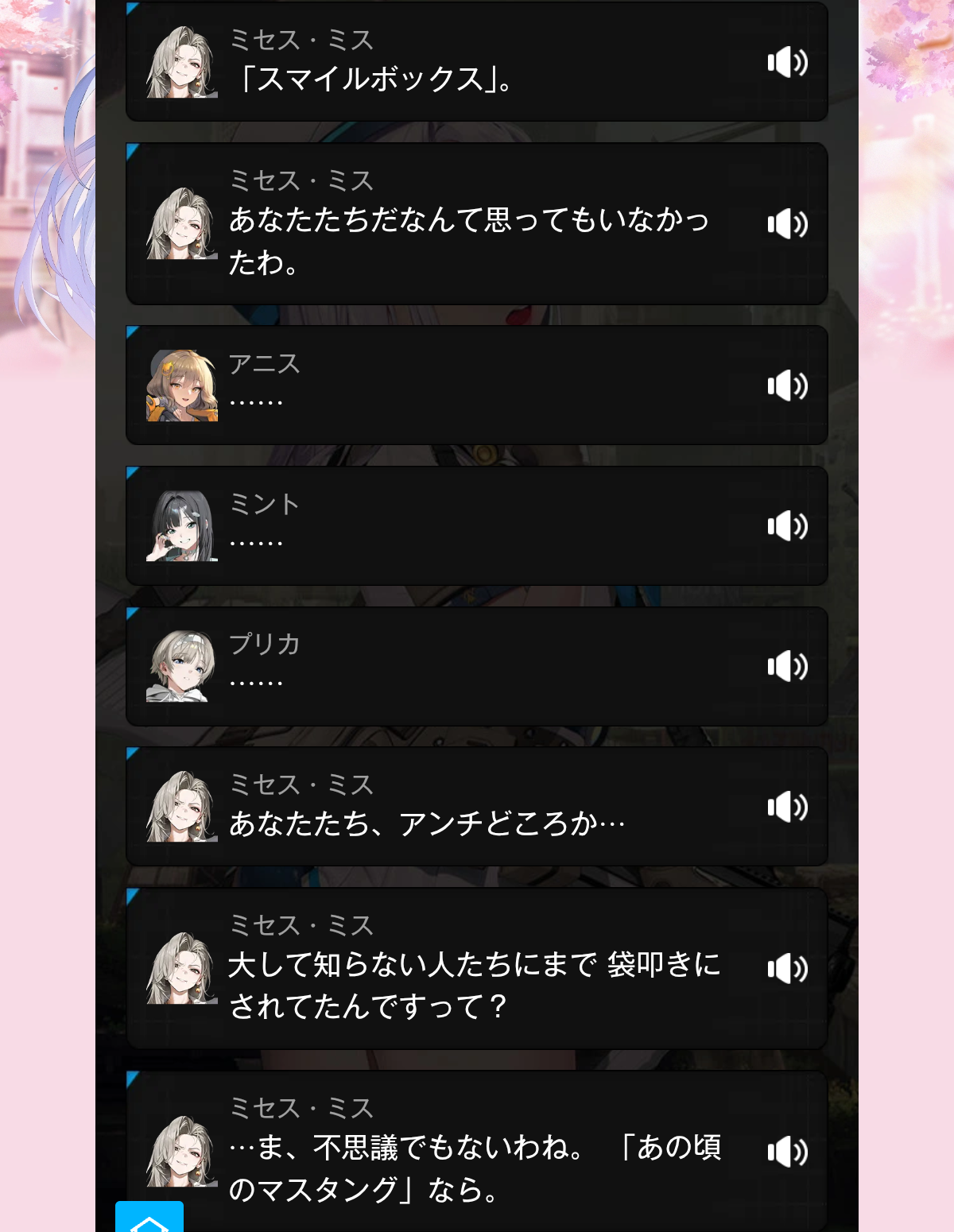Viewport: 954px width, 1232px height.
Task: Tap the blue home button
Action: (x=149, y=1217)
